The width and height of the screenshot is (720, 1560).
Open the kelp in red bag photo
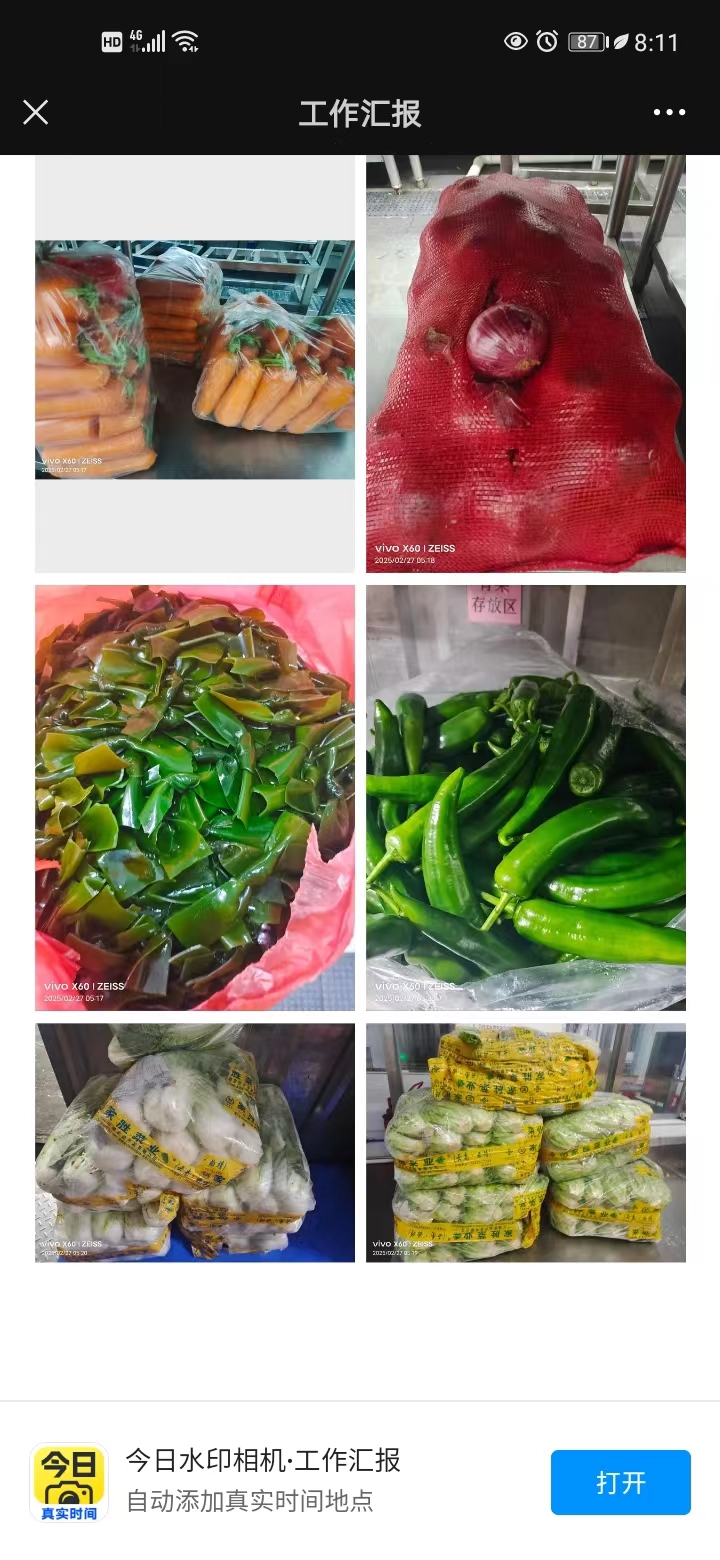[195, 797]
